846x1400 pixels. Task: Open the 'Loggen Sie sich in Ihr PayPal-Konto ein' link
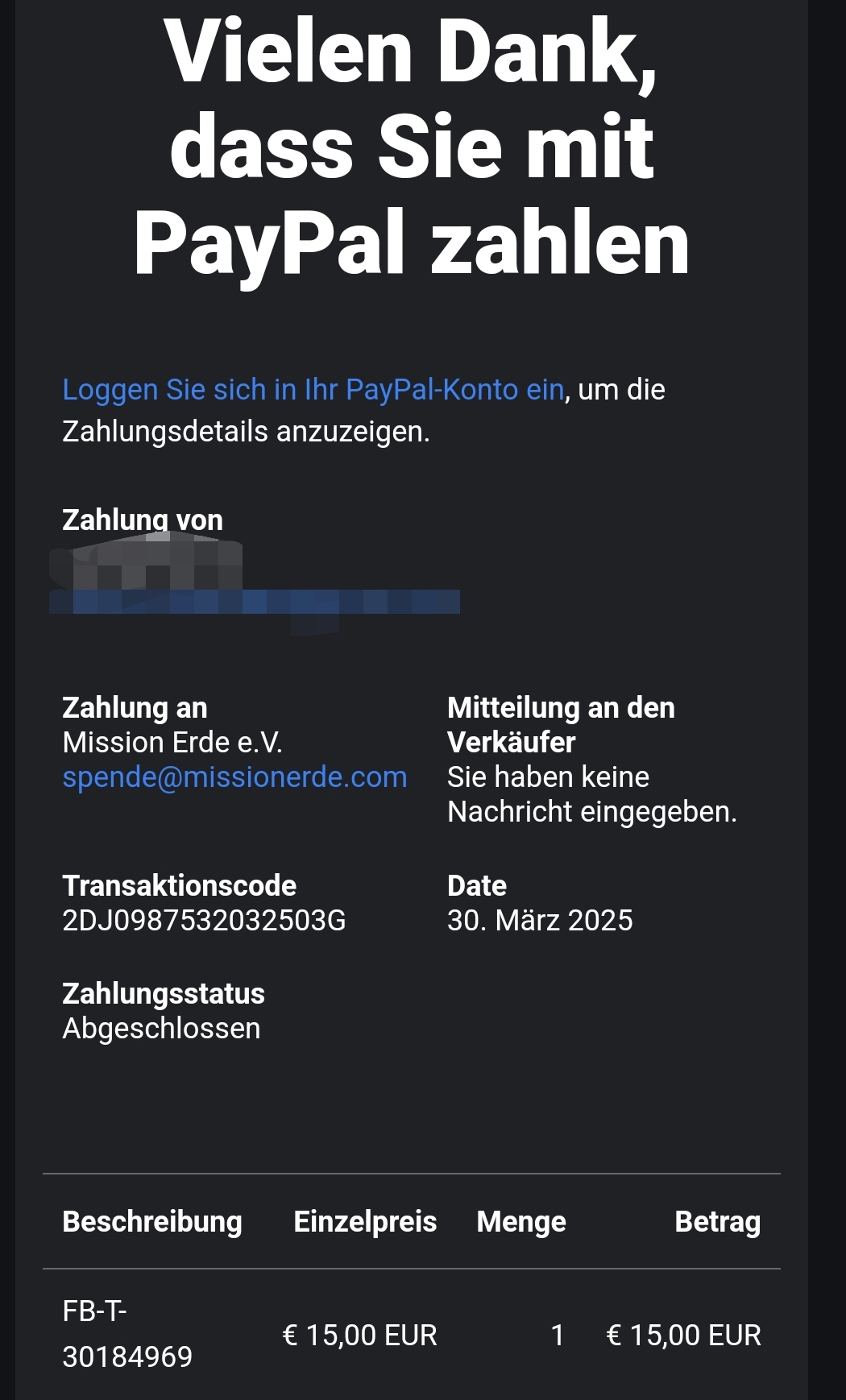(x=313, y=390)
